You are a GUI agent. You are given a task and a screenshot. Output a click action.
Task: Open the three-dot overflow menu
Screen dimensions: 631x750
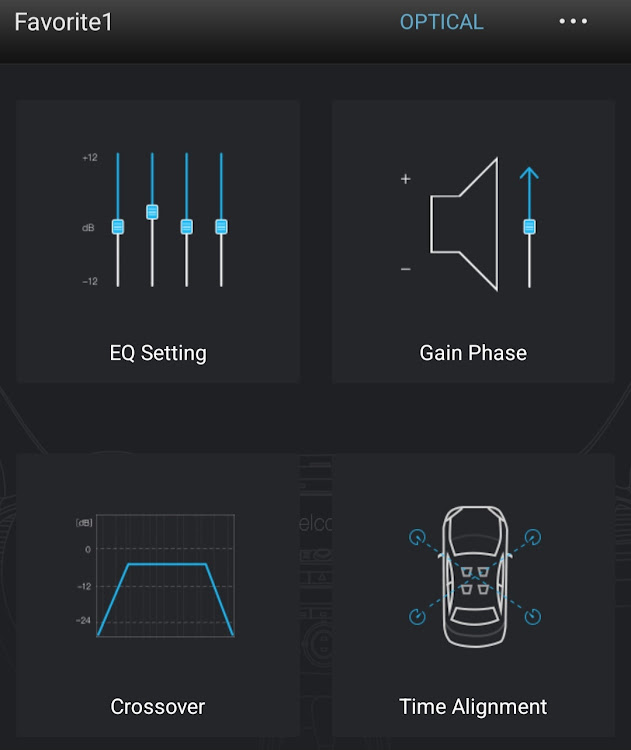coord(573,22)
